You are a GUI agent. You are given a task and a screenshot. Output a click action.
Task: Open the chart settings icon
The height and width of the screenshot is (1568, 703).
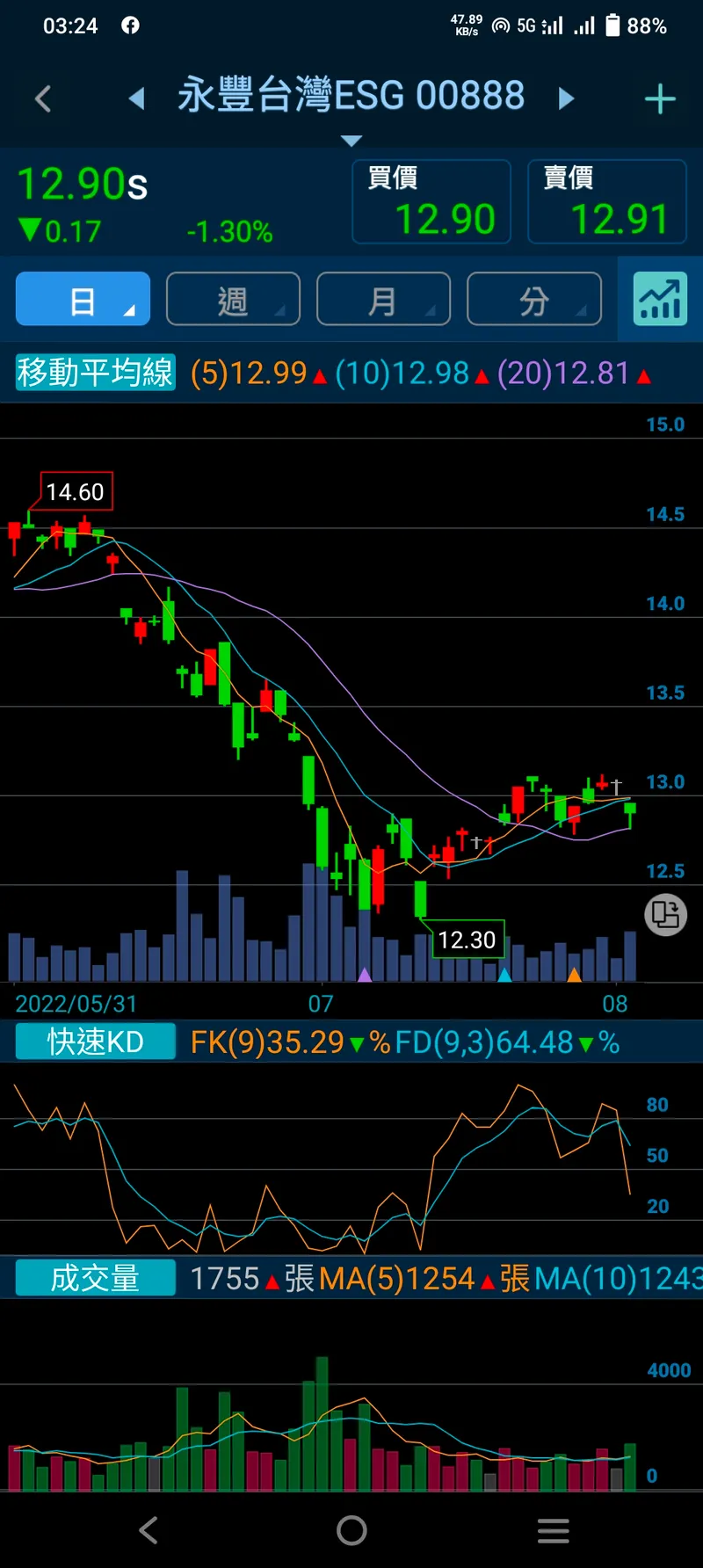(x=660, y=299)
